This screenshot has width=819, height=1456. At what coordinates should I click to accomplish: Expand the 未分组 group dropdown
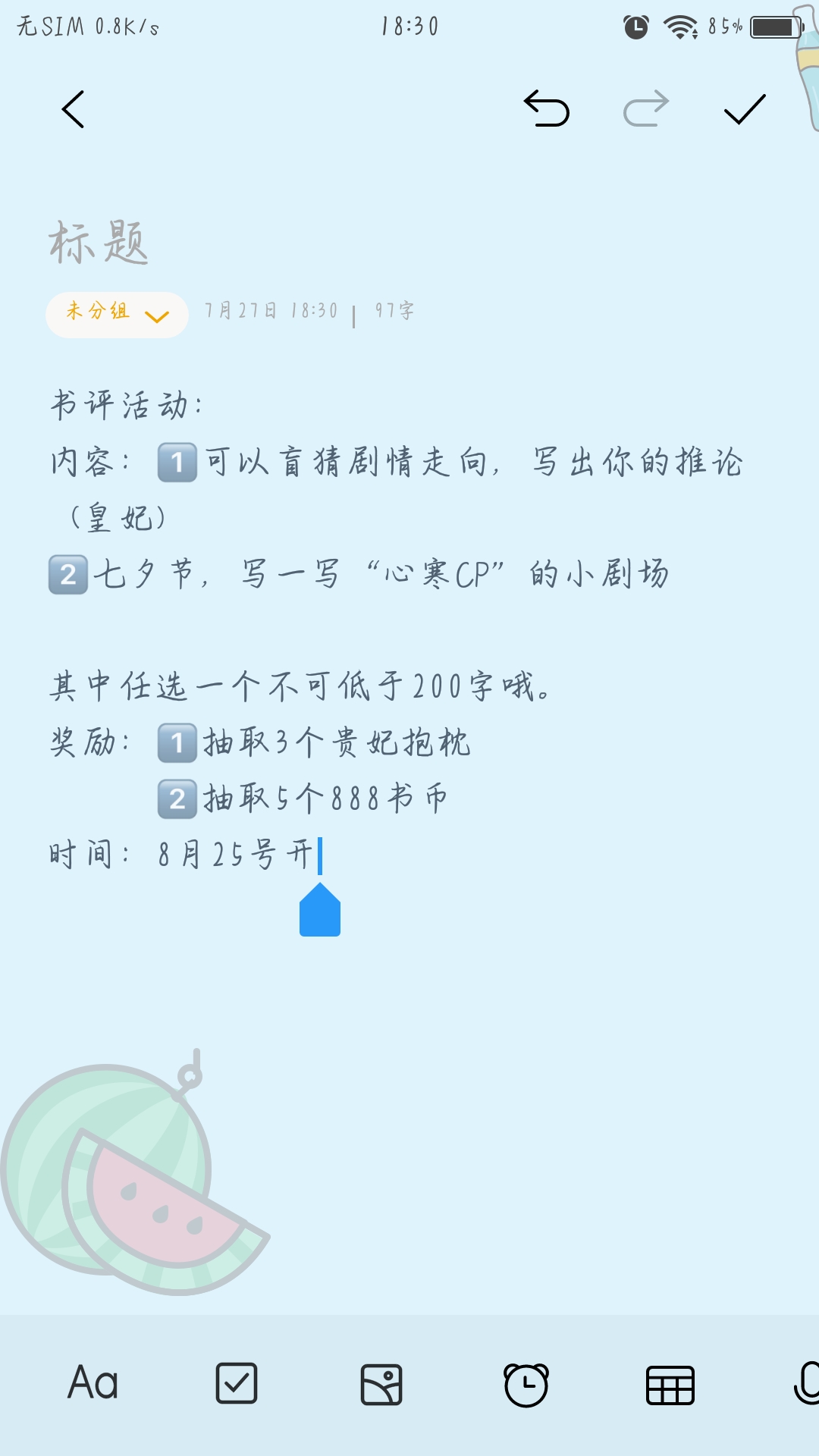[117, 314]
